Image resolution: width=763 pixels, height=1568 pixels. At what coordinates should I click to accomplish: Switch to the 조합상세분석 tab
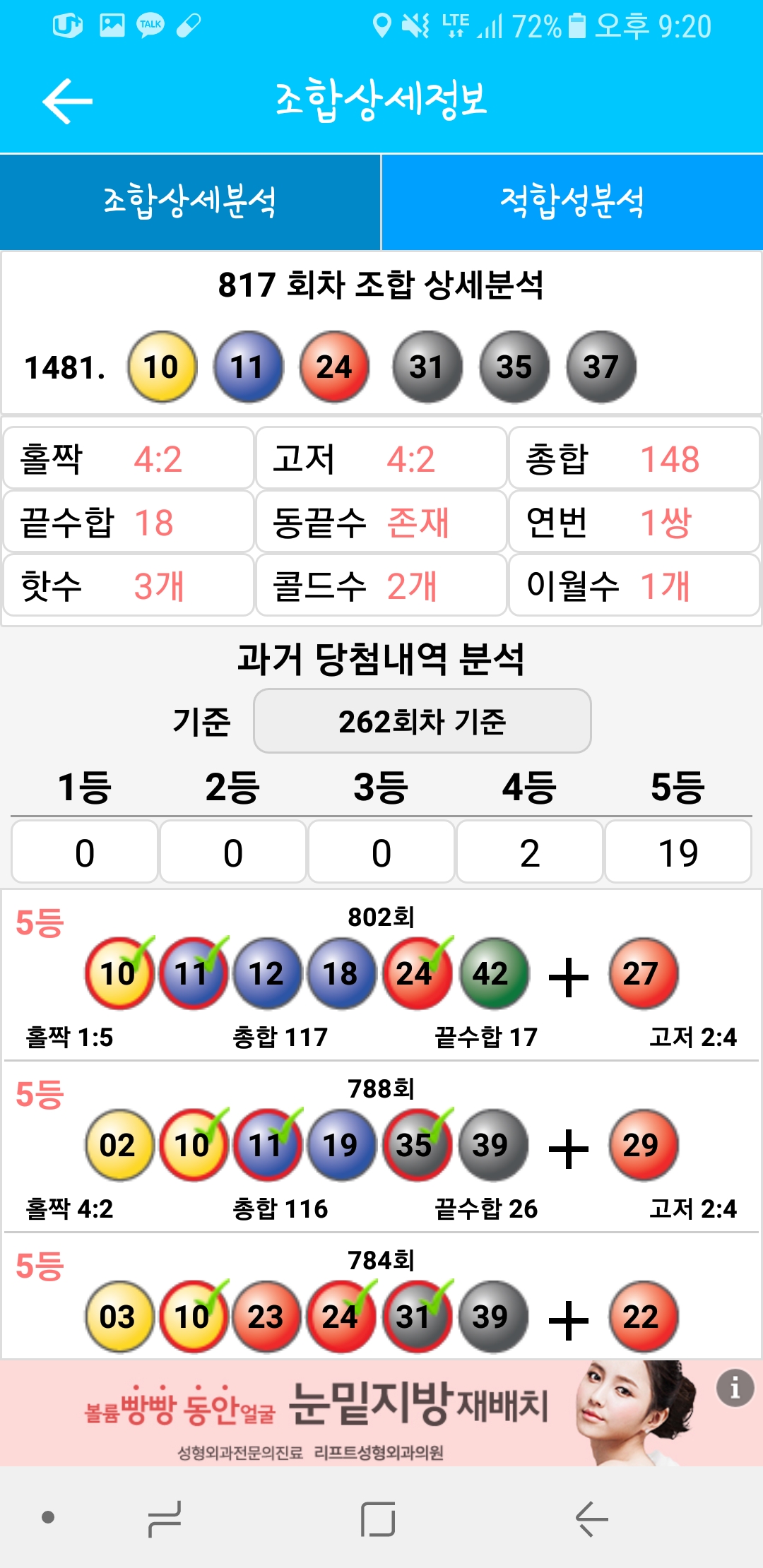tap(190, 202)
